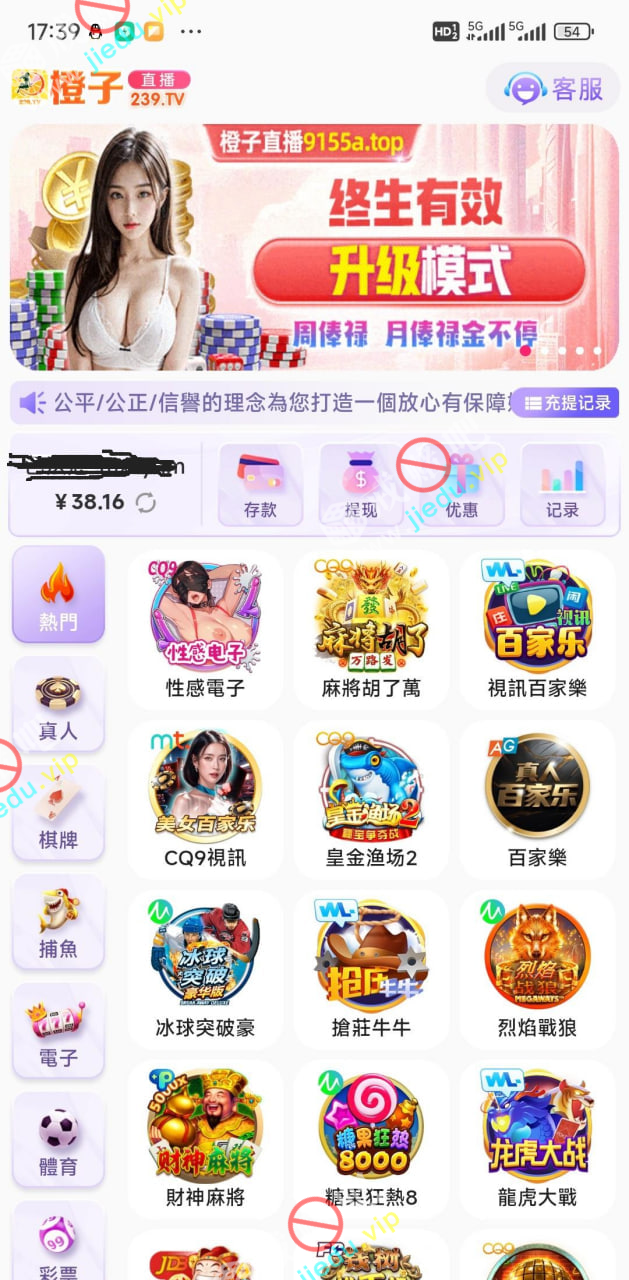The width and height of the screenshot is (629, 1280).
Task: Open 存款 deposit
Action: [260, 485]
